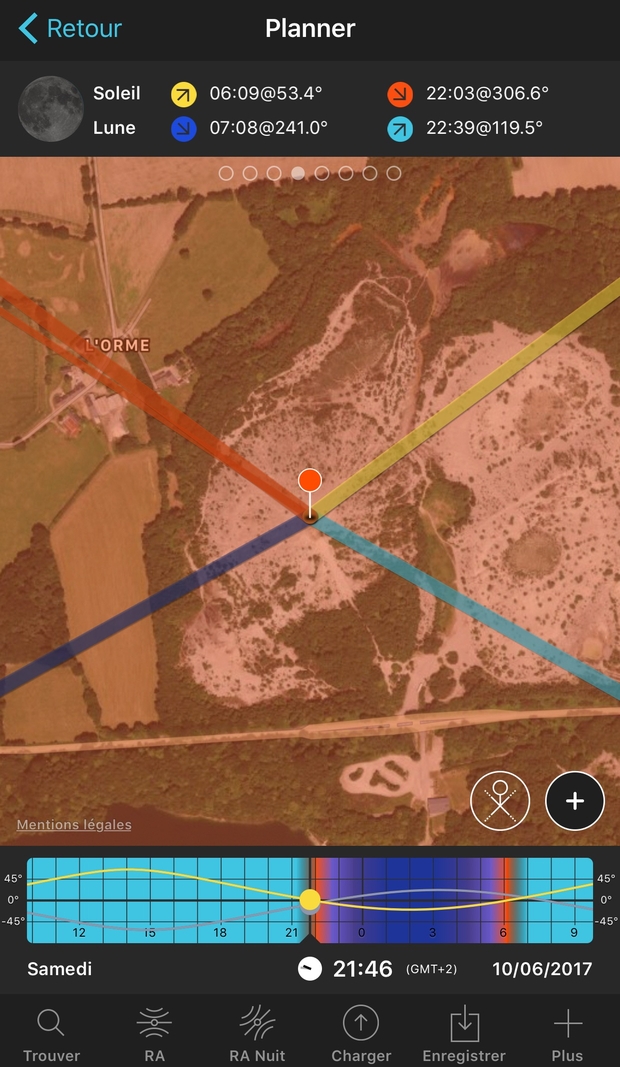The width and height of the screenshot is (620, 1067).
Task: Open the RA toolbar item
Action: [154, 1035]
